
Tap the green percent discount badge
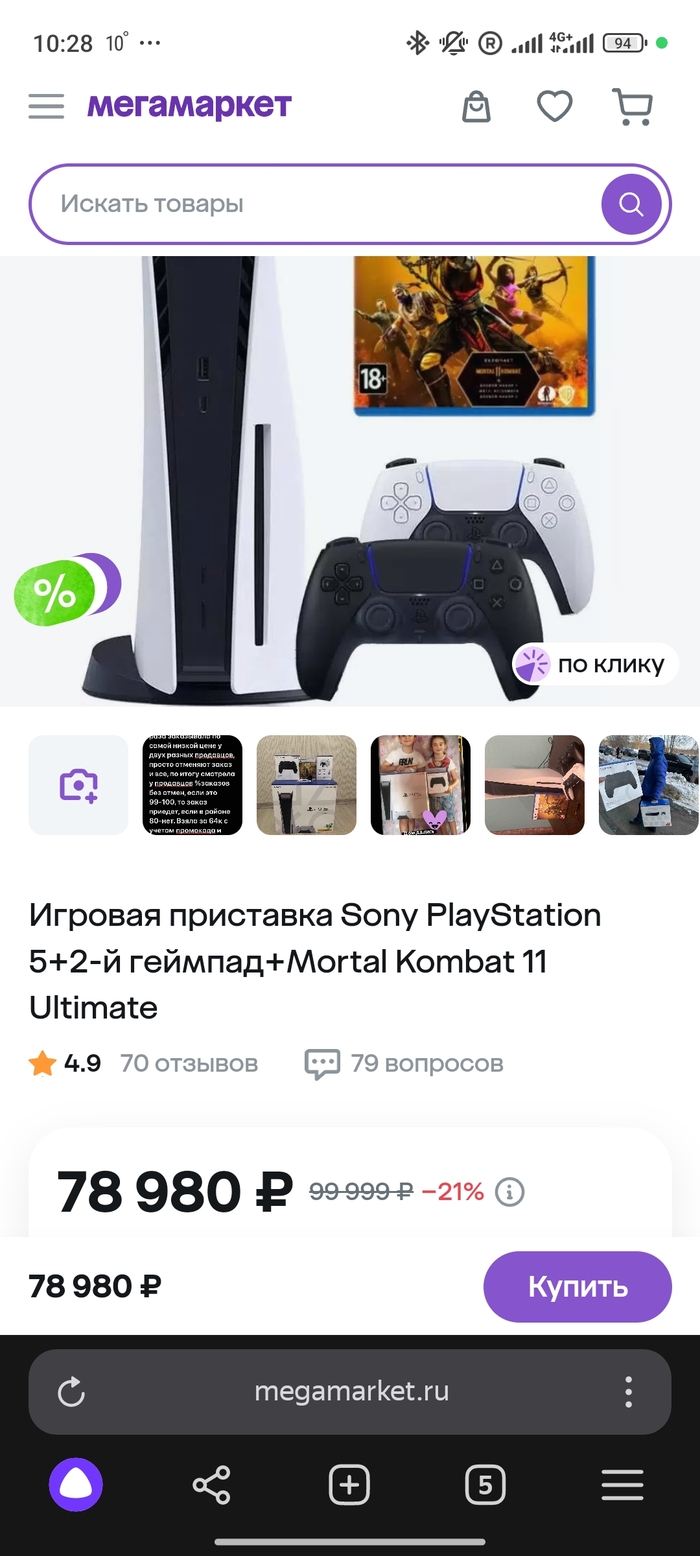56,593
